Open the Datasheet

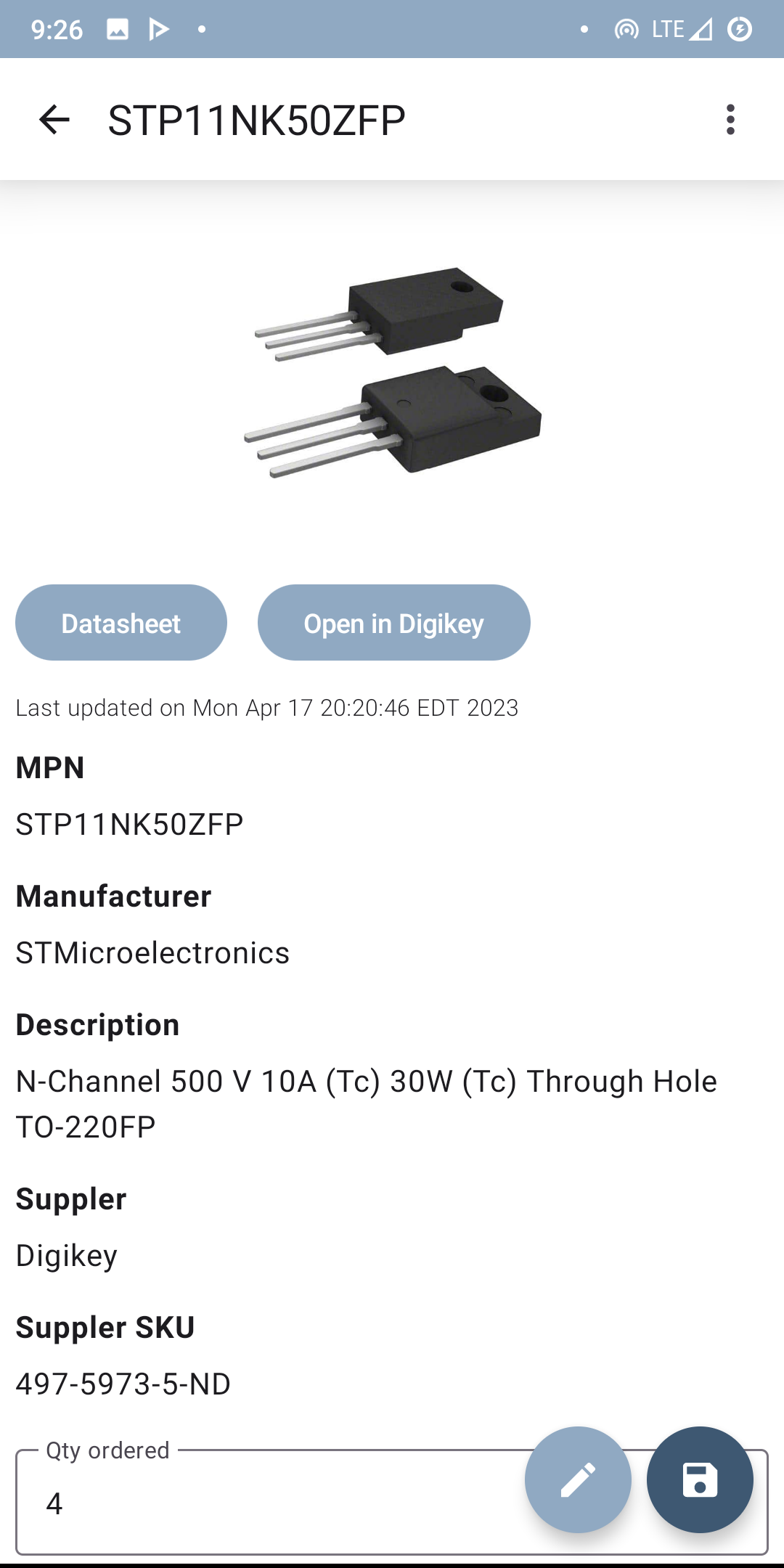tap(121, 623)
